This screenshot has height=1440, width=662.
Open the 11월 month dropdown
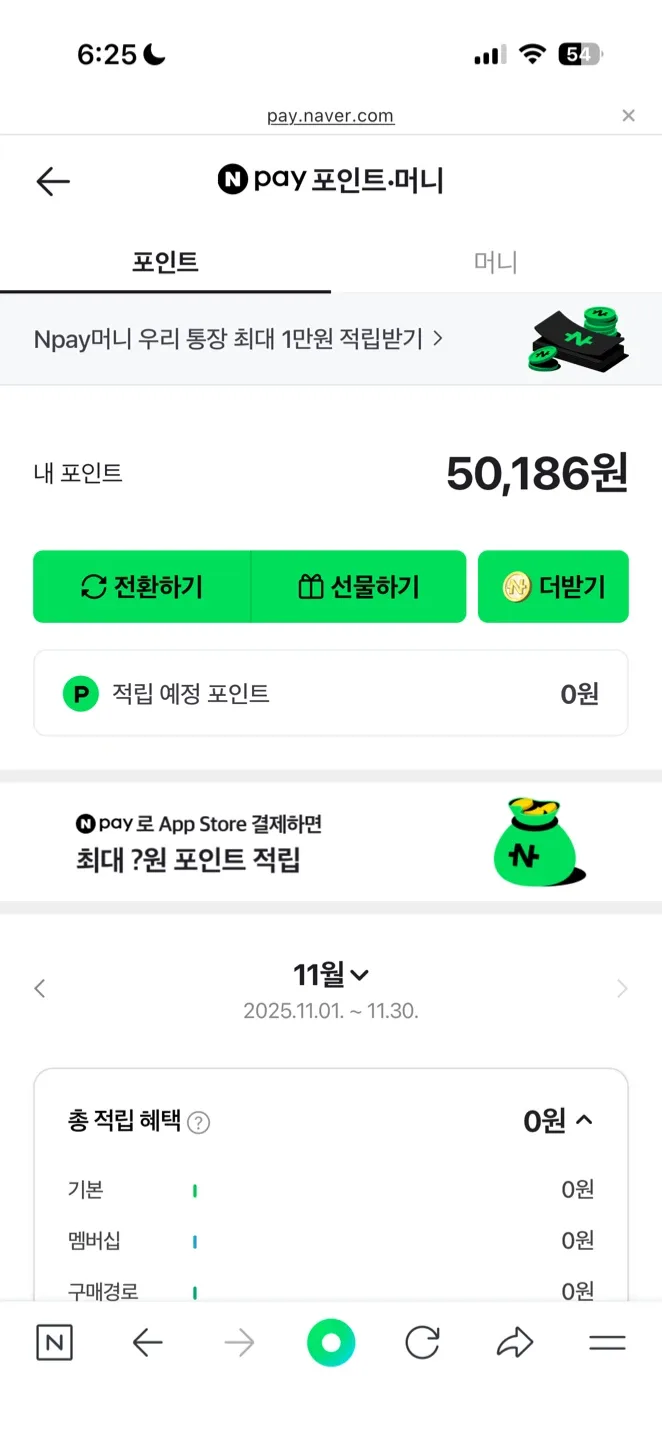click(331, 974)
